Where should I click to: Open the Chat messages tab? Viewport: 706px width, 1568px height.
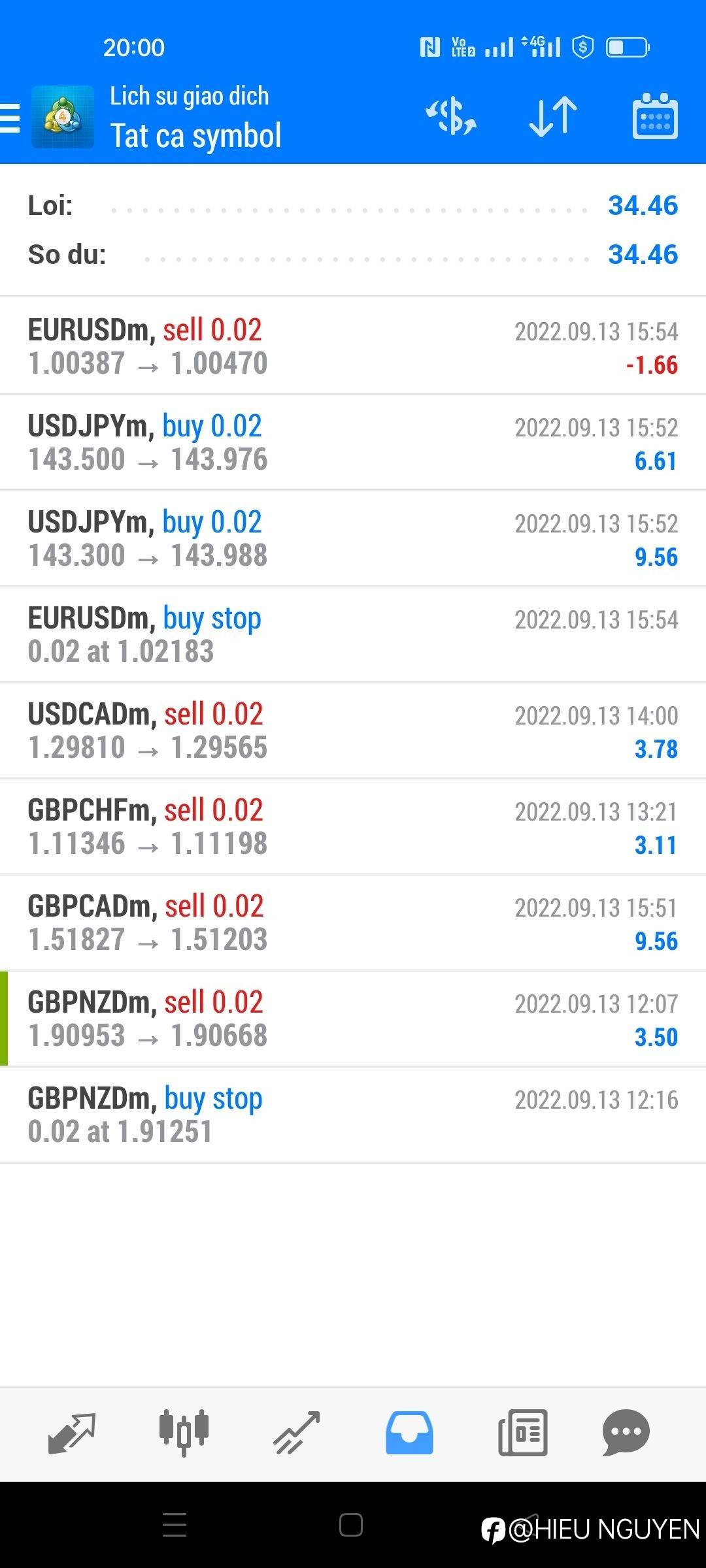626,1432
